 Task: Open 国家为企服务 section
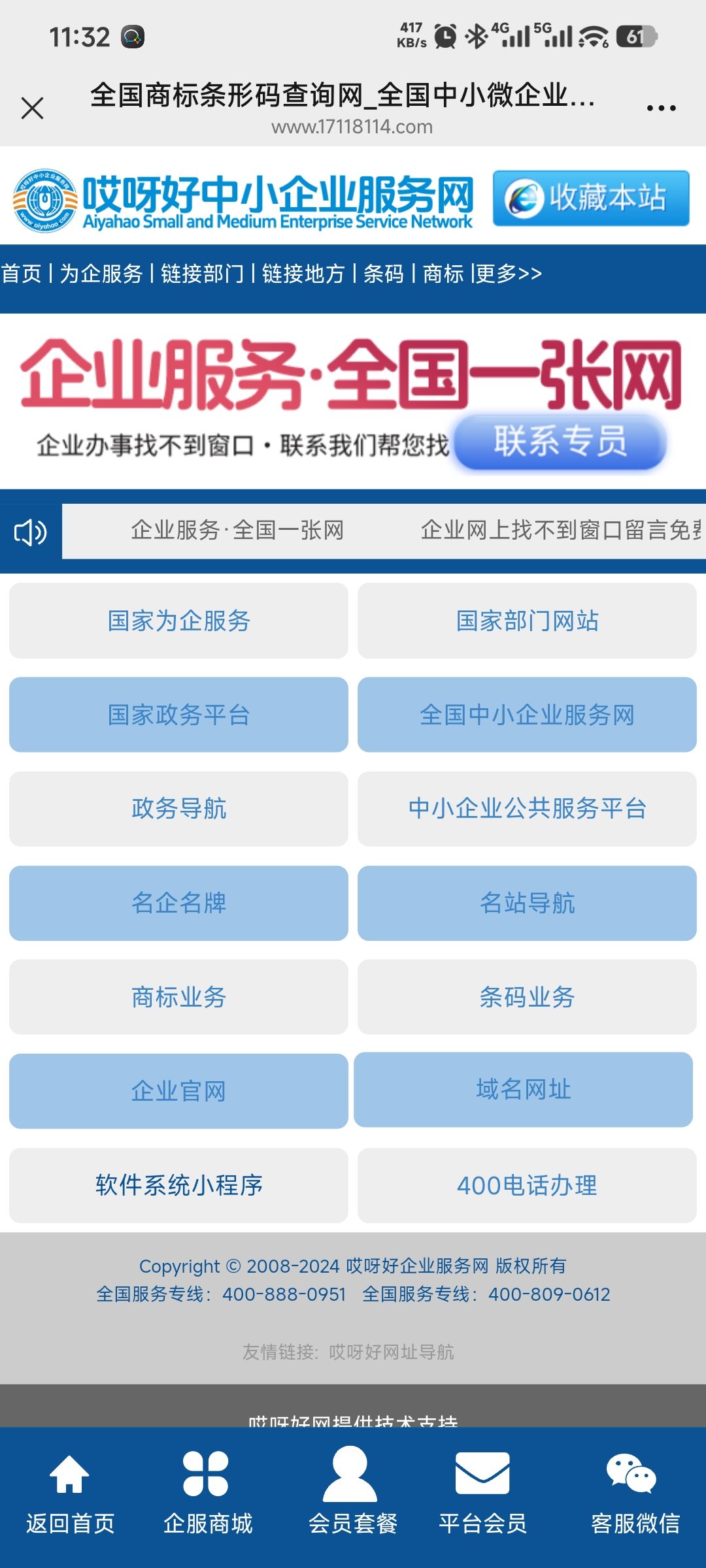178,621
